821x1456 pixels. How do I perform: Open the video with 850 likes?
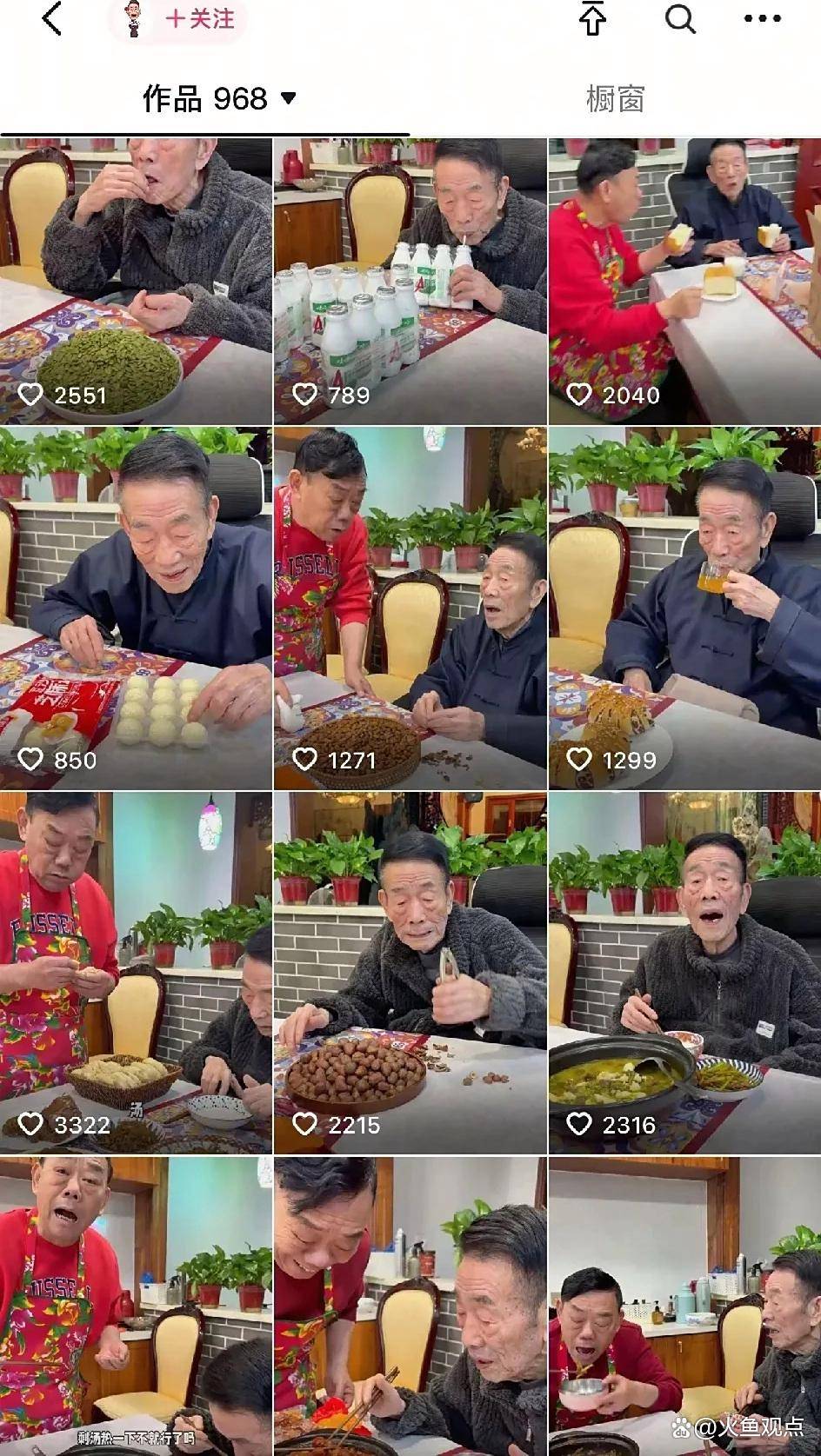click(136, 608)
